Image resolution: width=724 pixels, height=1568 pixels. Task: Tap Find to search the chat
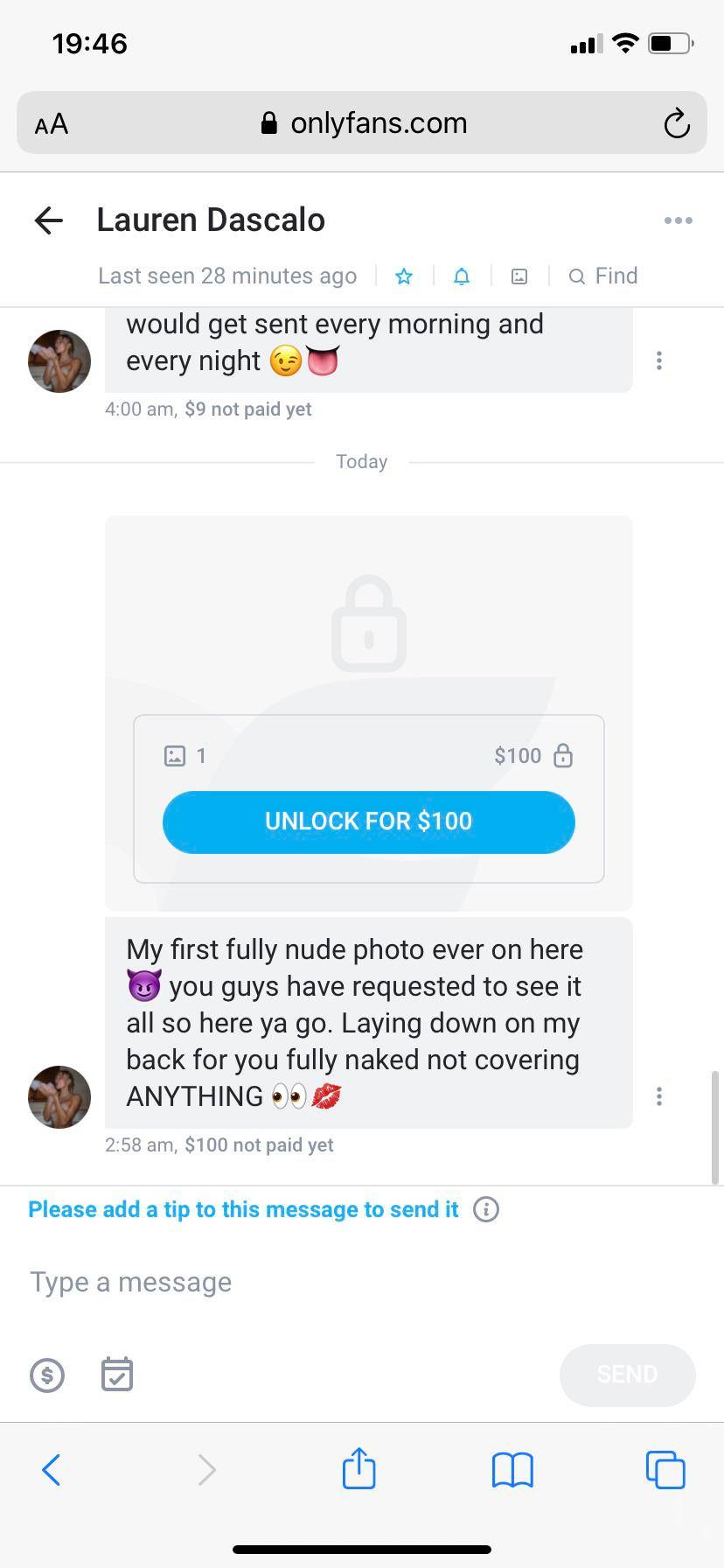(603, 276)
